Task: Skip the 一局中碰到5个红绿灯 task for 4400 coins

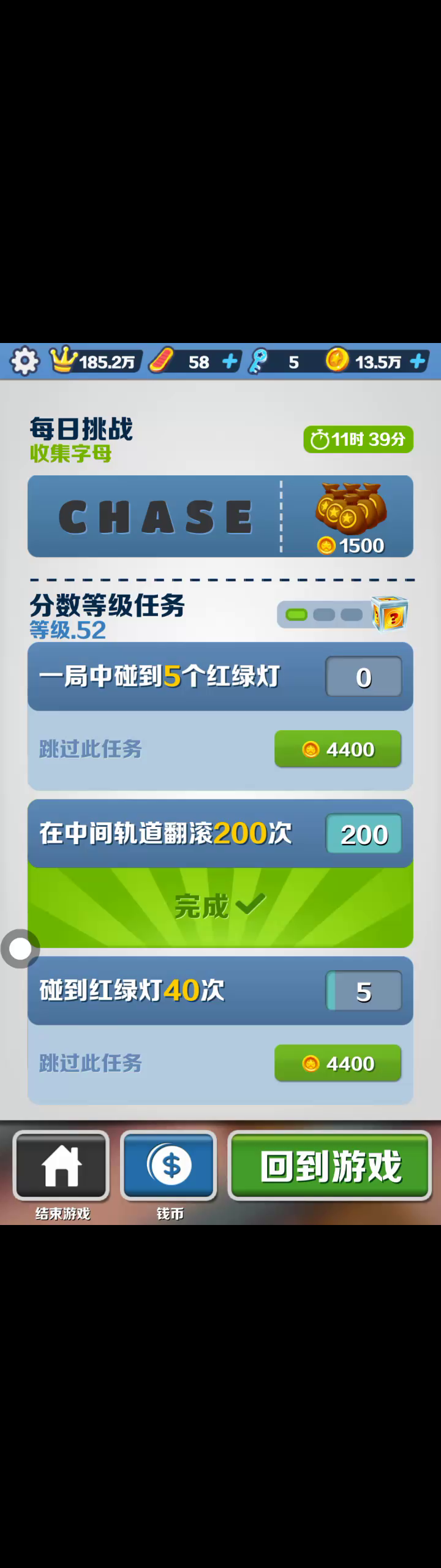Action: (337, 748)
